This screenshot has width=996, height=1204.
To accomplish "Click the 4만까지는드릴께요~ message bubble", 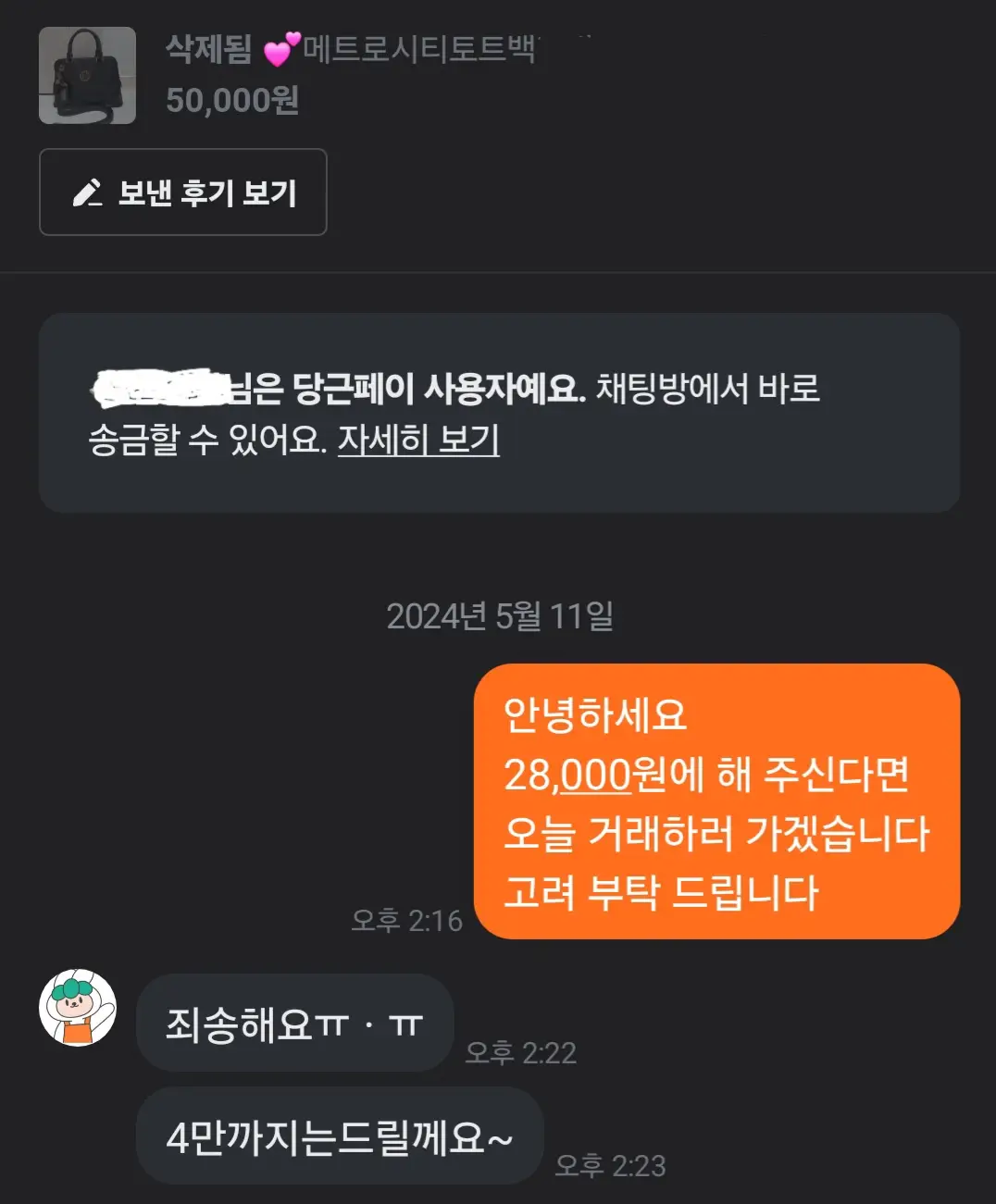I will [340, 1136].
